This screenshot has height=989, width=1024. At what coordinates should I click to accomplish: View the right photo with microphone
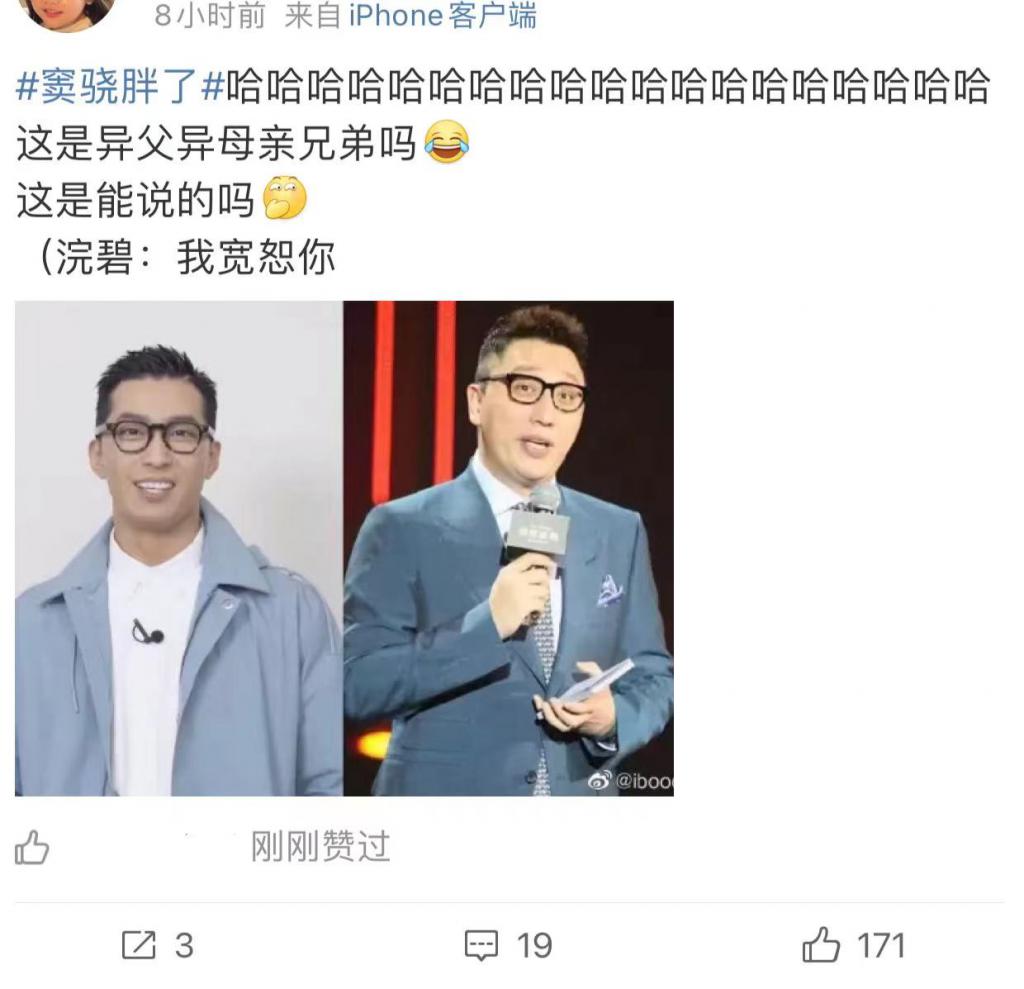coord(508,548)
